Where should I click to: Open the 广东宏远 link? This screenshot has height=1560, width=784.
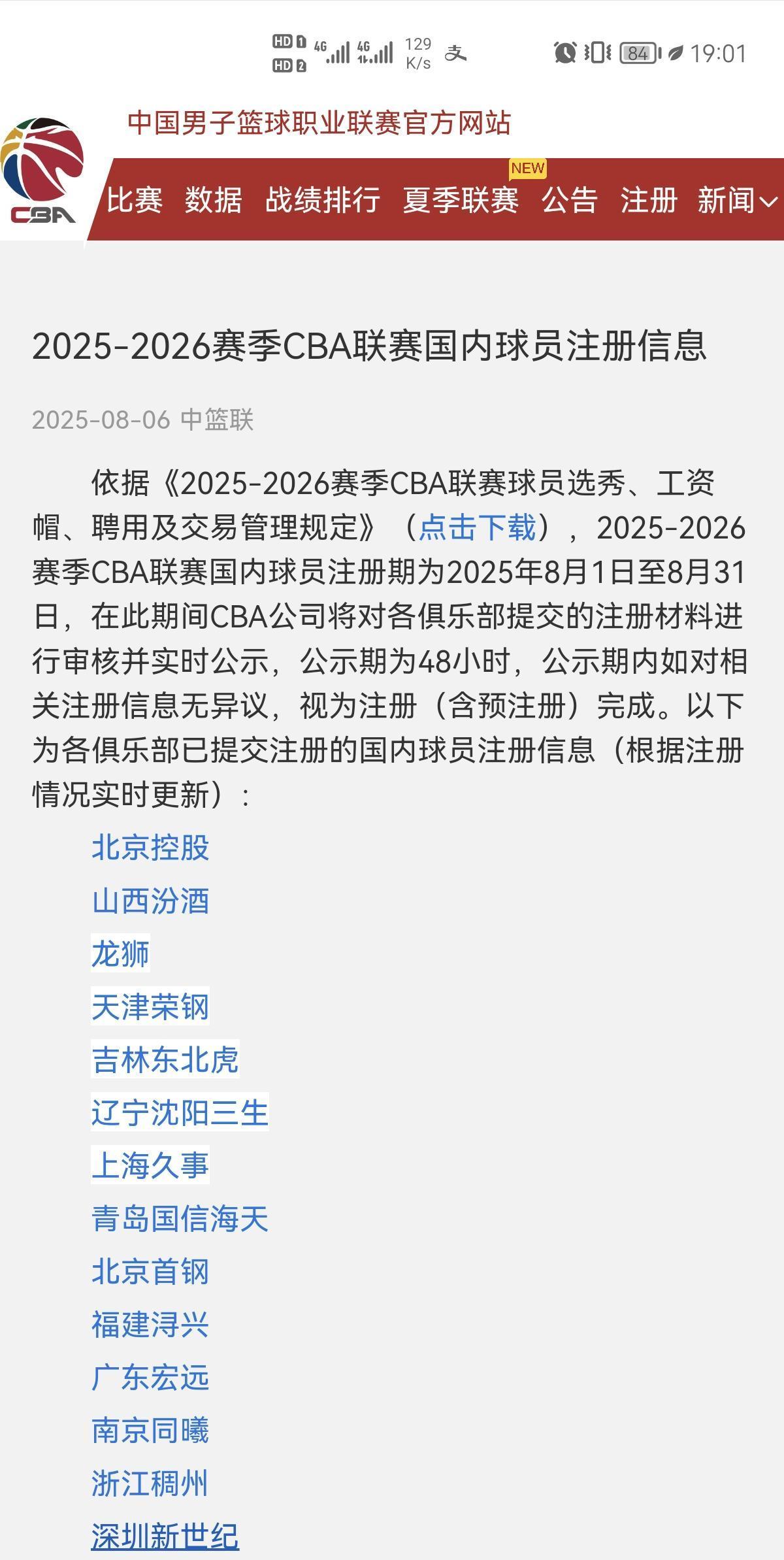150,1377
